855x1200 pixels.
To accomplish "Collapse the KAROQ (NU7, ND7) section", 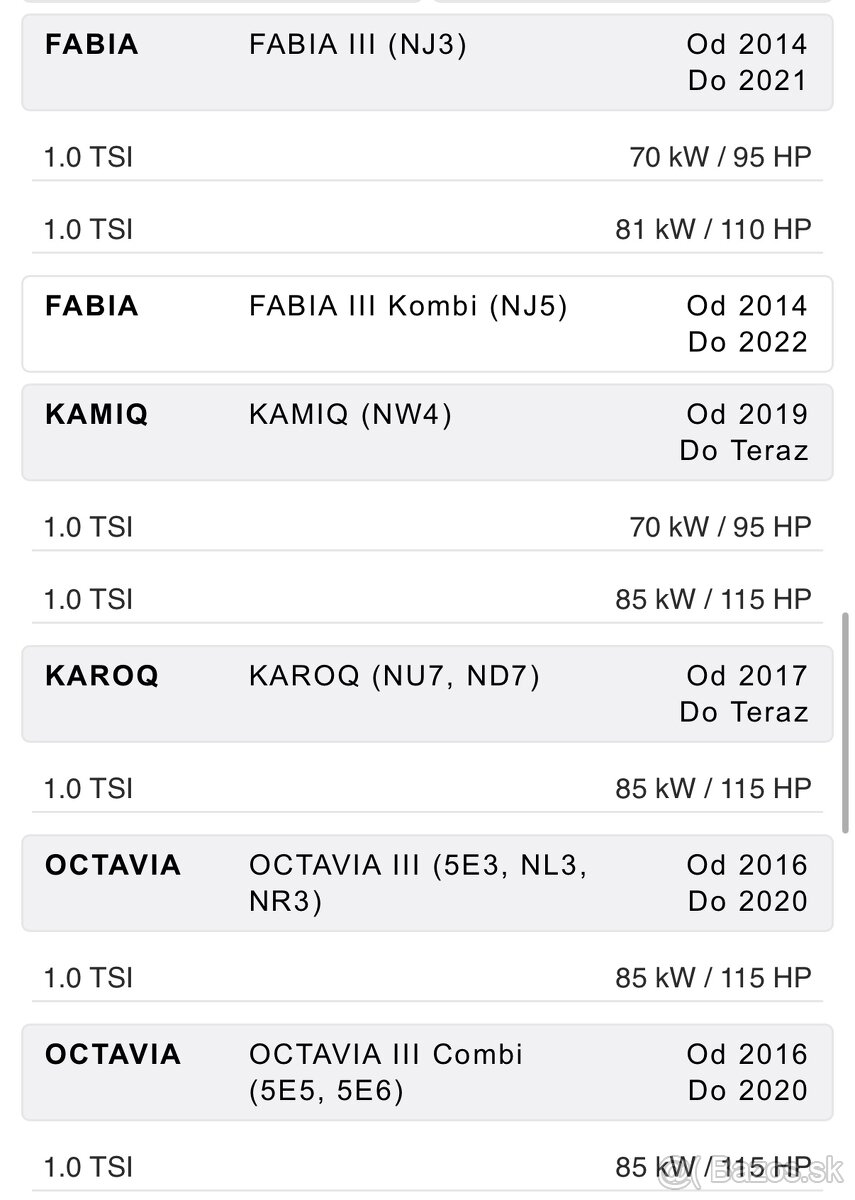I will point(427,694).
